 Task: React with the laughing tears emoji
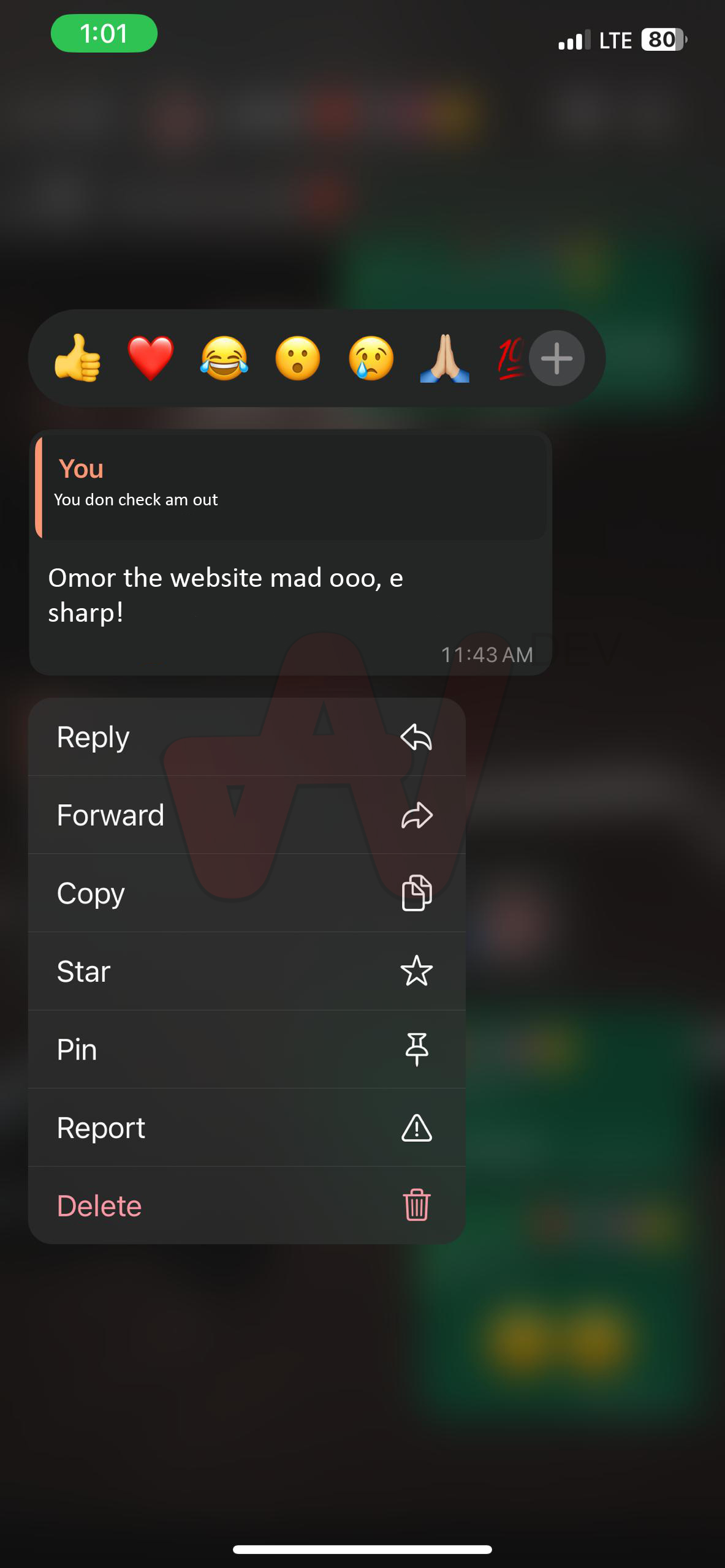(x=224, y=358)
